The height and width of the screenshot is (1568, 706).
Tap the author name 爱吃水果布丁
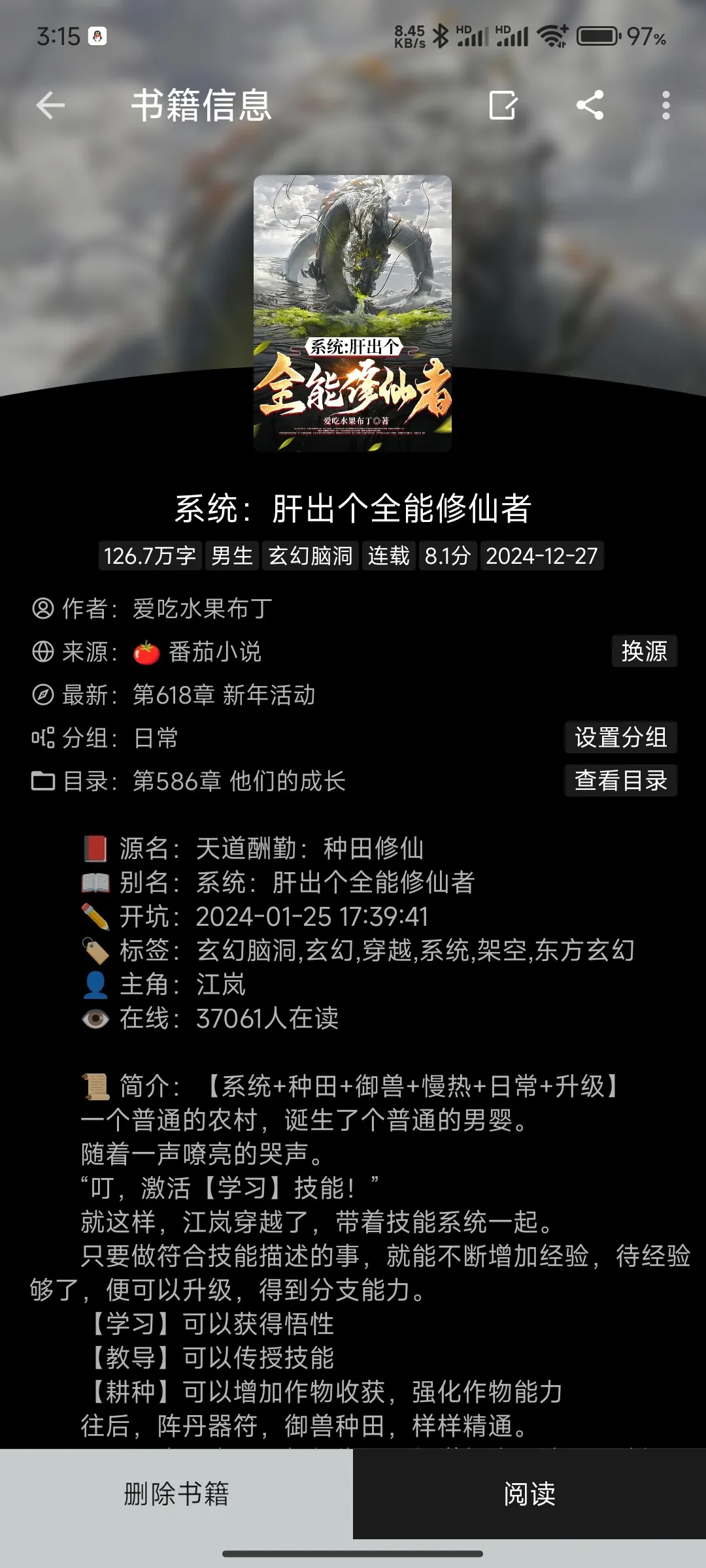[x=203, y=609]
